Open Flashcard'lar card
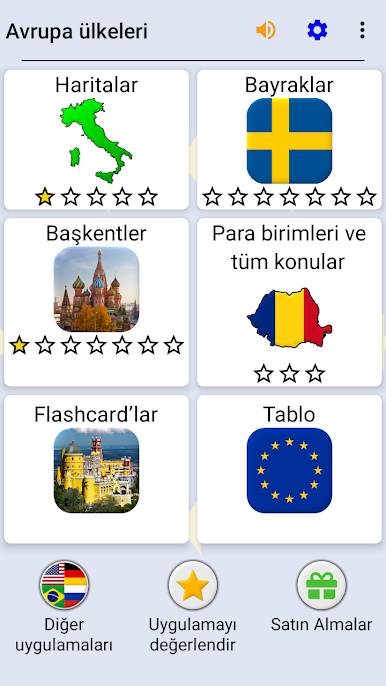 tap(96, 469)
